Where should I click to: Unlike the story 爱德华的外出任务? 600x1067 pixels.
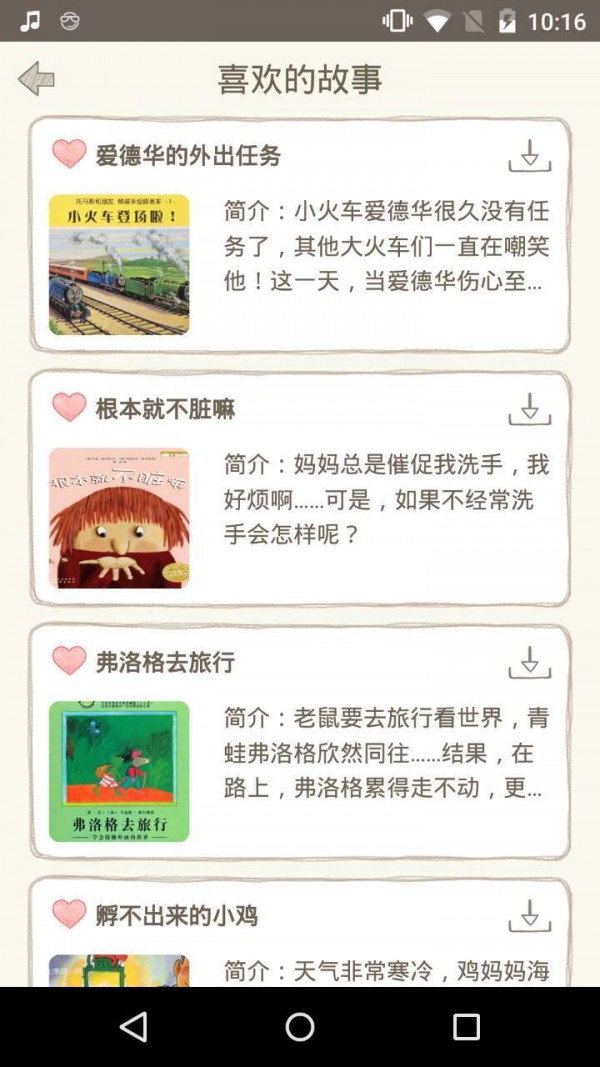click(69, 154)
